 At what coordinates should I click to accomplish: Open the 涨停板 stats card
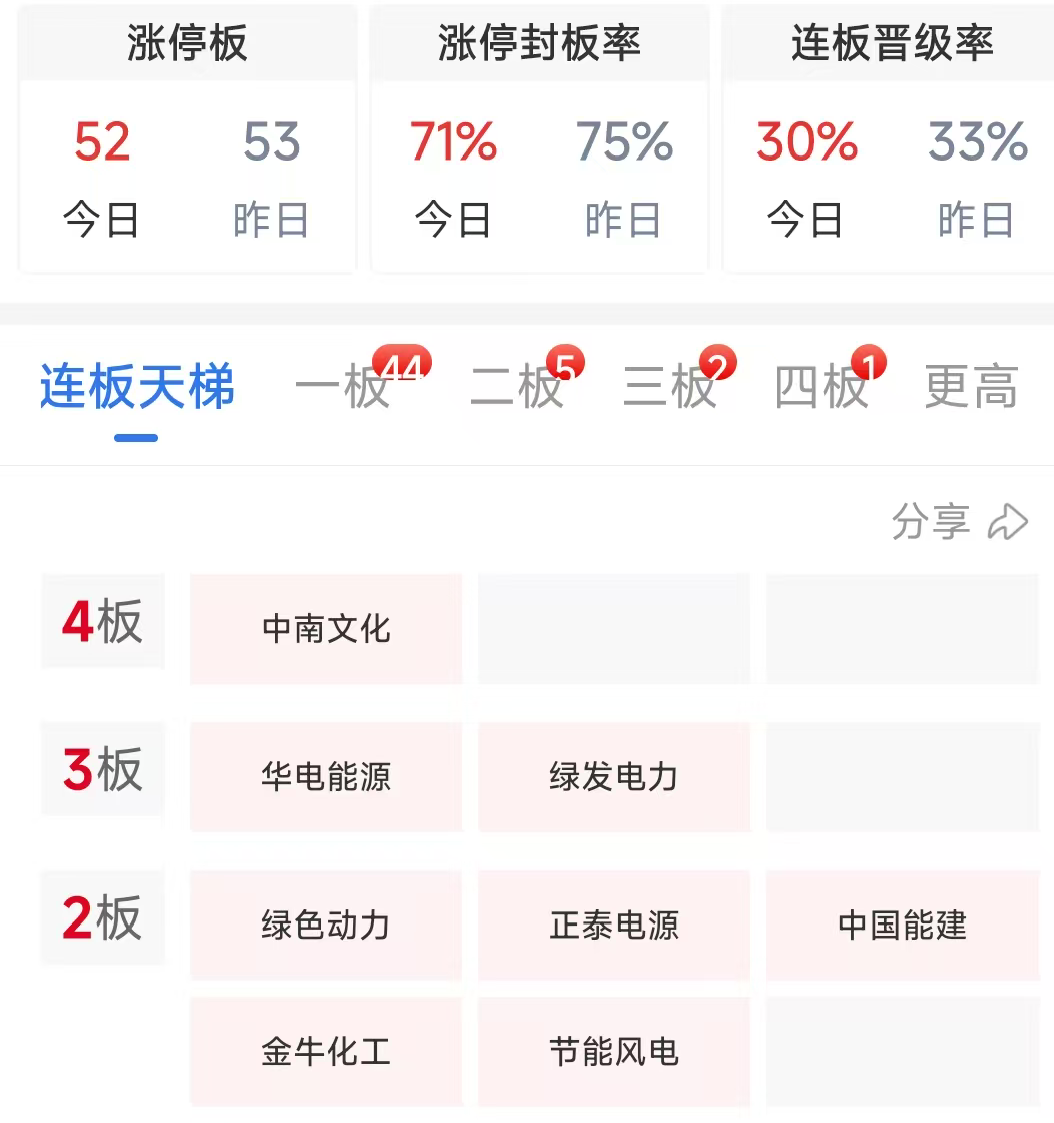[188, 139]
